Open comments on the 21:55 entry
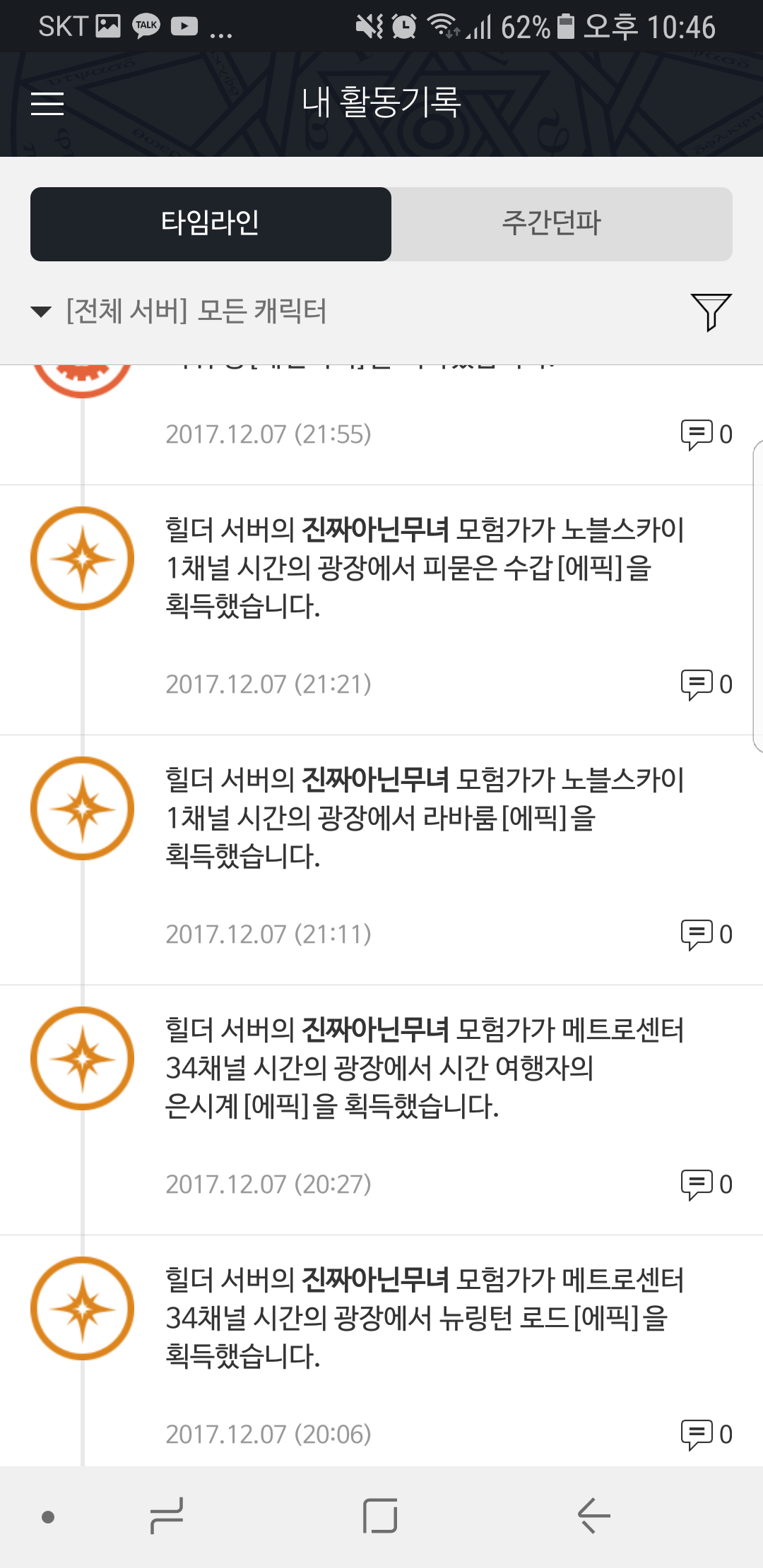This screenshot has height=1568, width=763. [x=706, y=434]
